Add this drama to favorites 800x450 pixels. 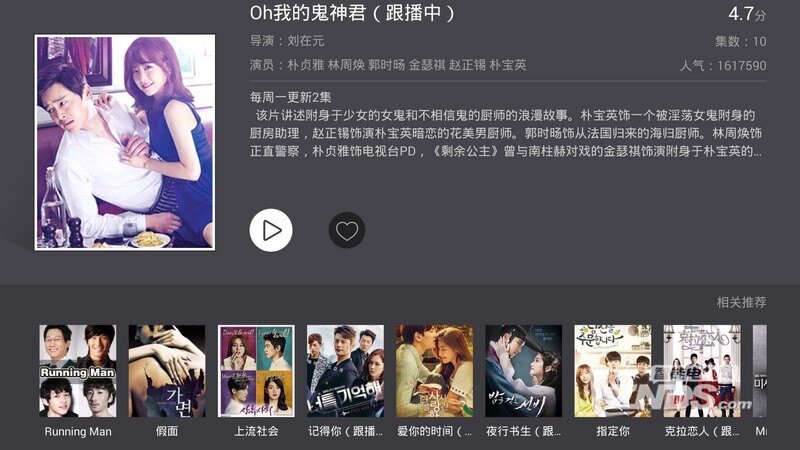click(347, 231)
